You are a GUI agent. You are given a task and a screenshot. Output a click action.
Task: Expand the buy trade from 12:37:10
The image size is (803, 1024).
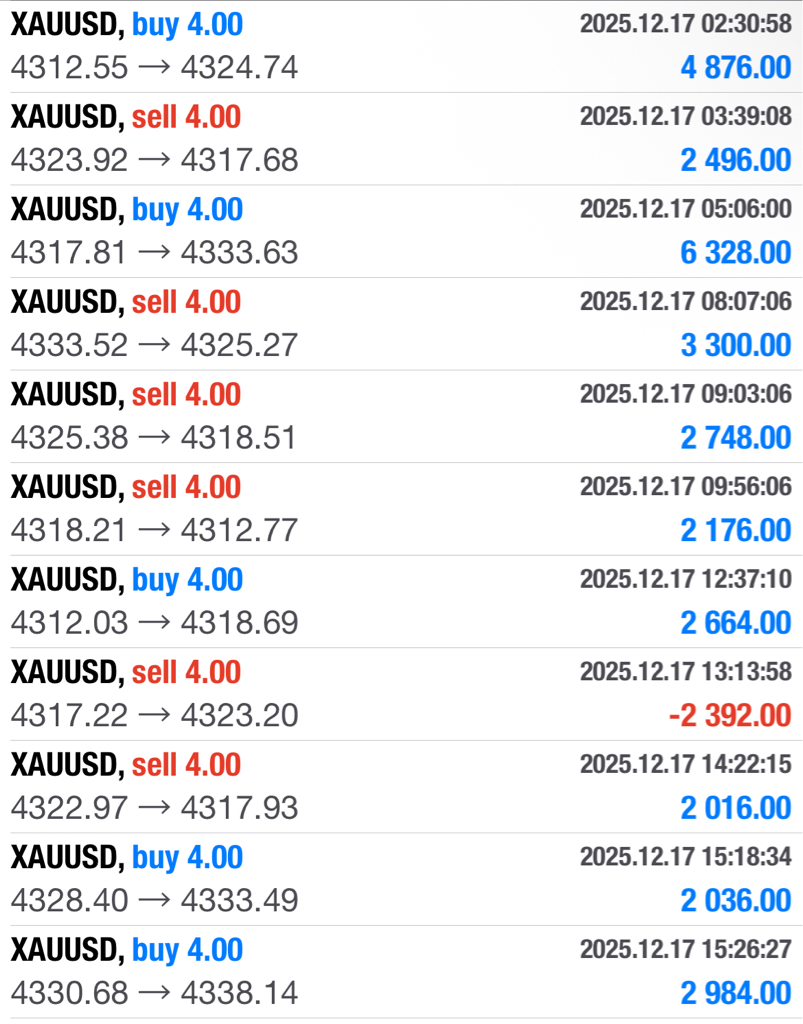400,601
